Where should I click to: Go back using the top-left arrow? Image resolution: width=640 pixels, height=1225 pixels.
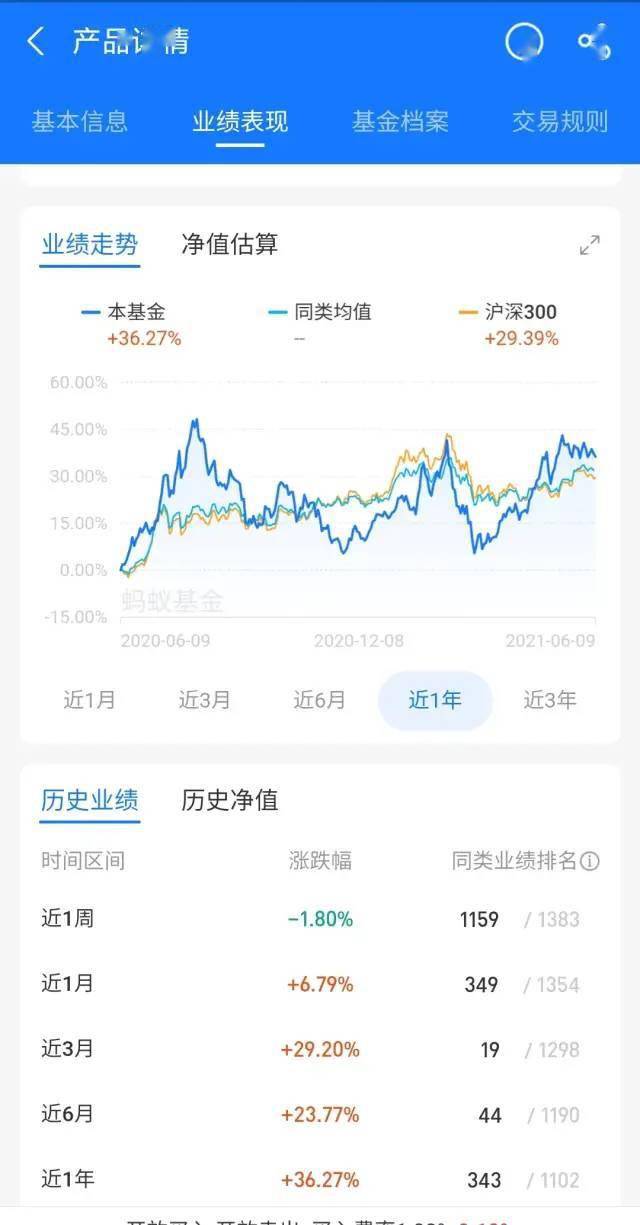(x=36, y=42)
